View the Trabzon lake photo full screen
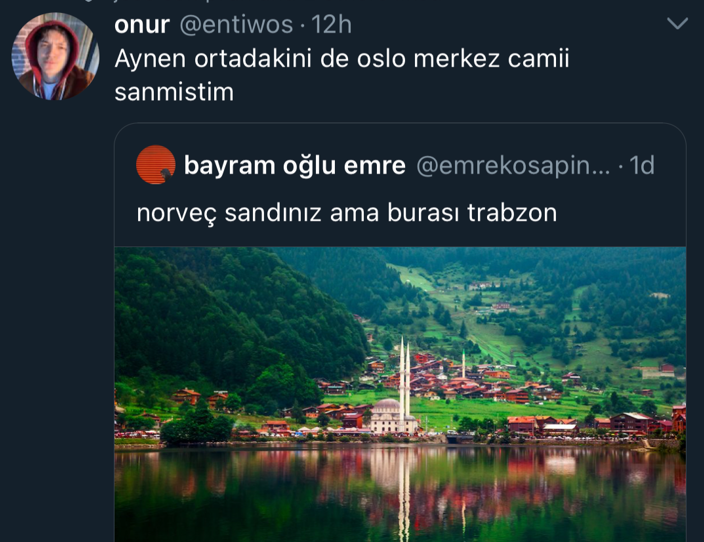 pos(400,395)
